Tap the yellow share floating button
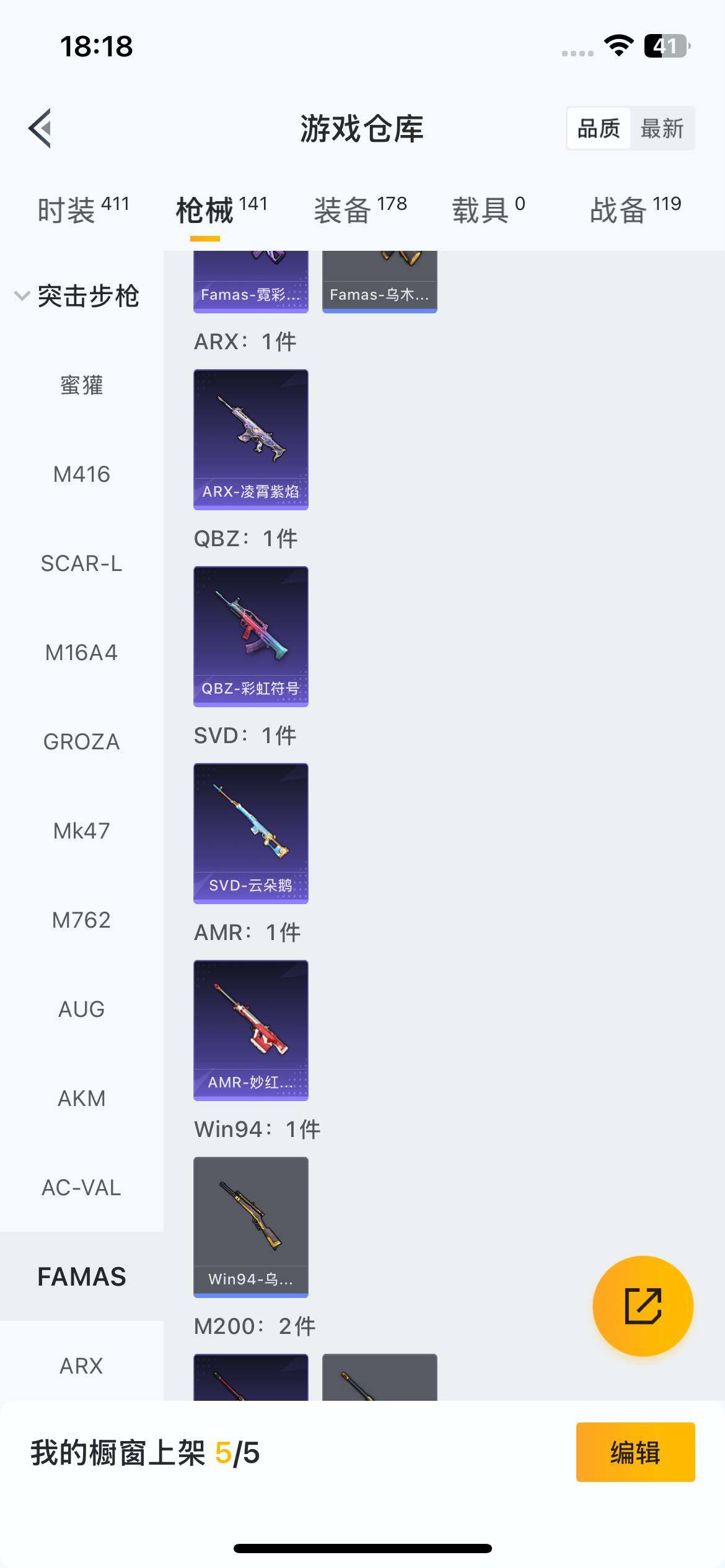The image size is (725, 1568). pos(643,1306)
